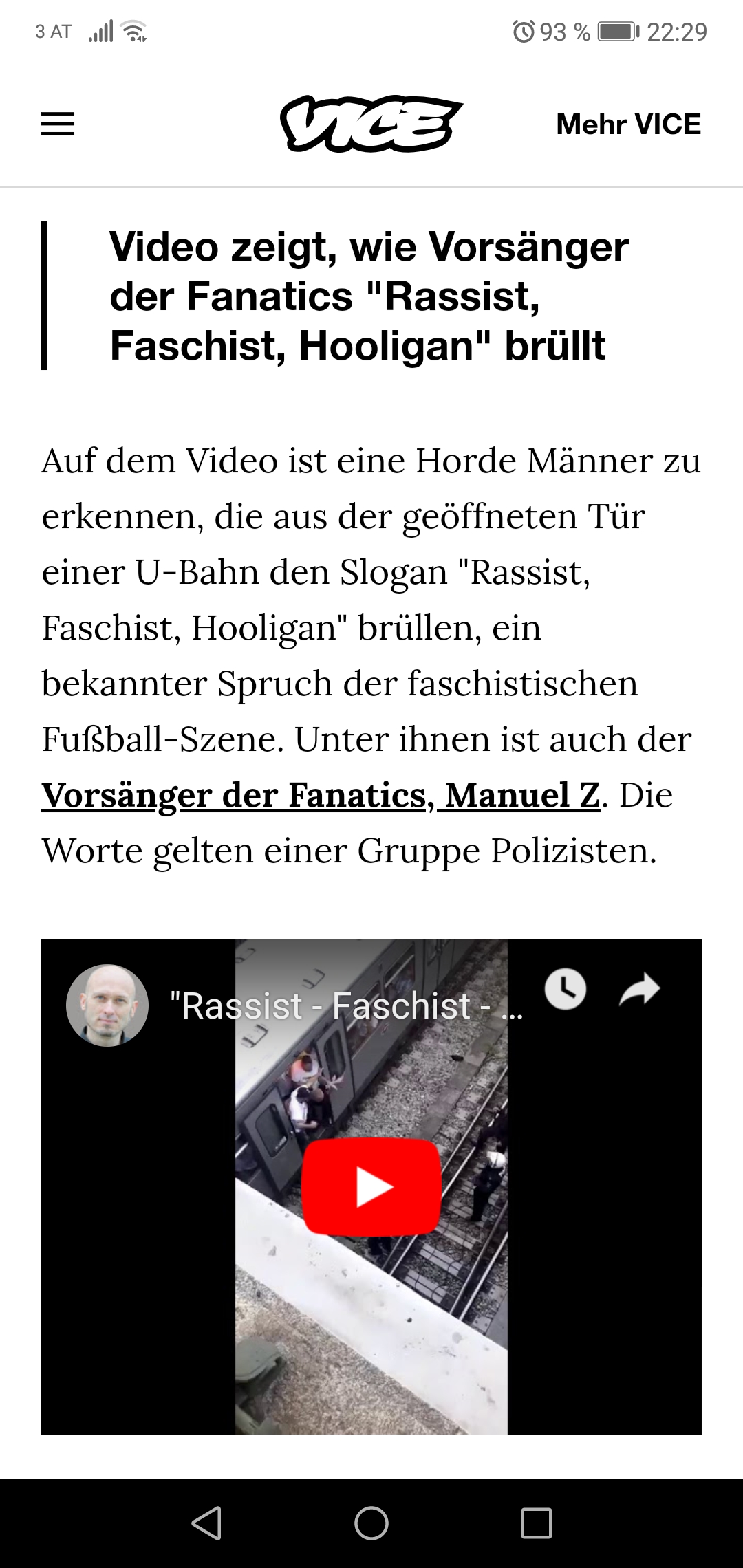Share the embedded YouTube video
Screen dimensions: 743x1568
(640, 990)
